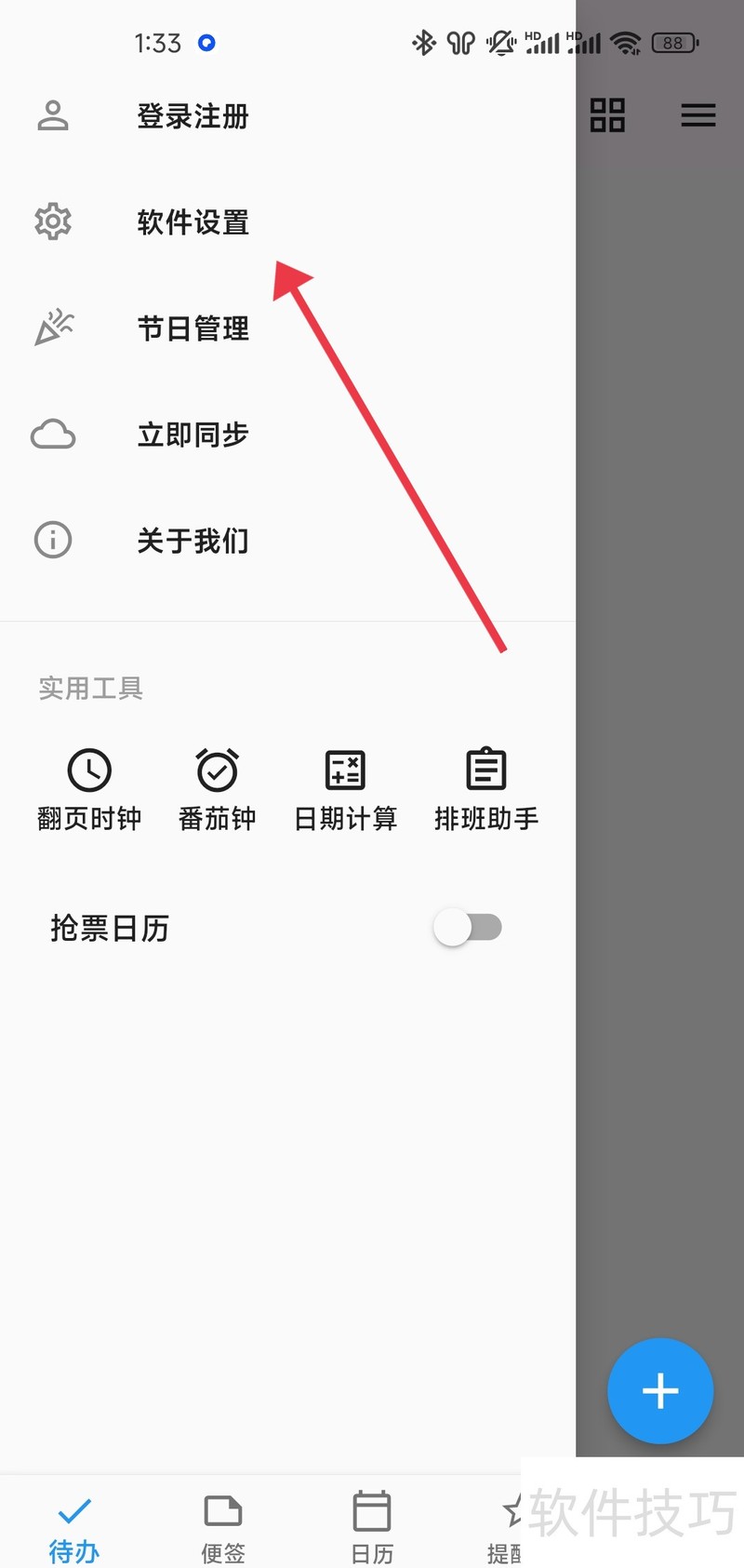Open 登录注册 to sign in
744x1568 pixels.
click(x=192, y=116)
